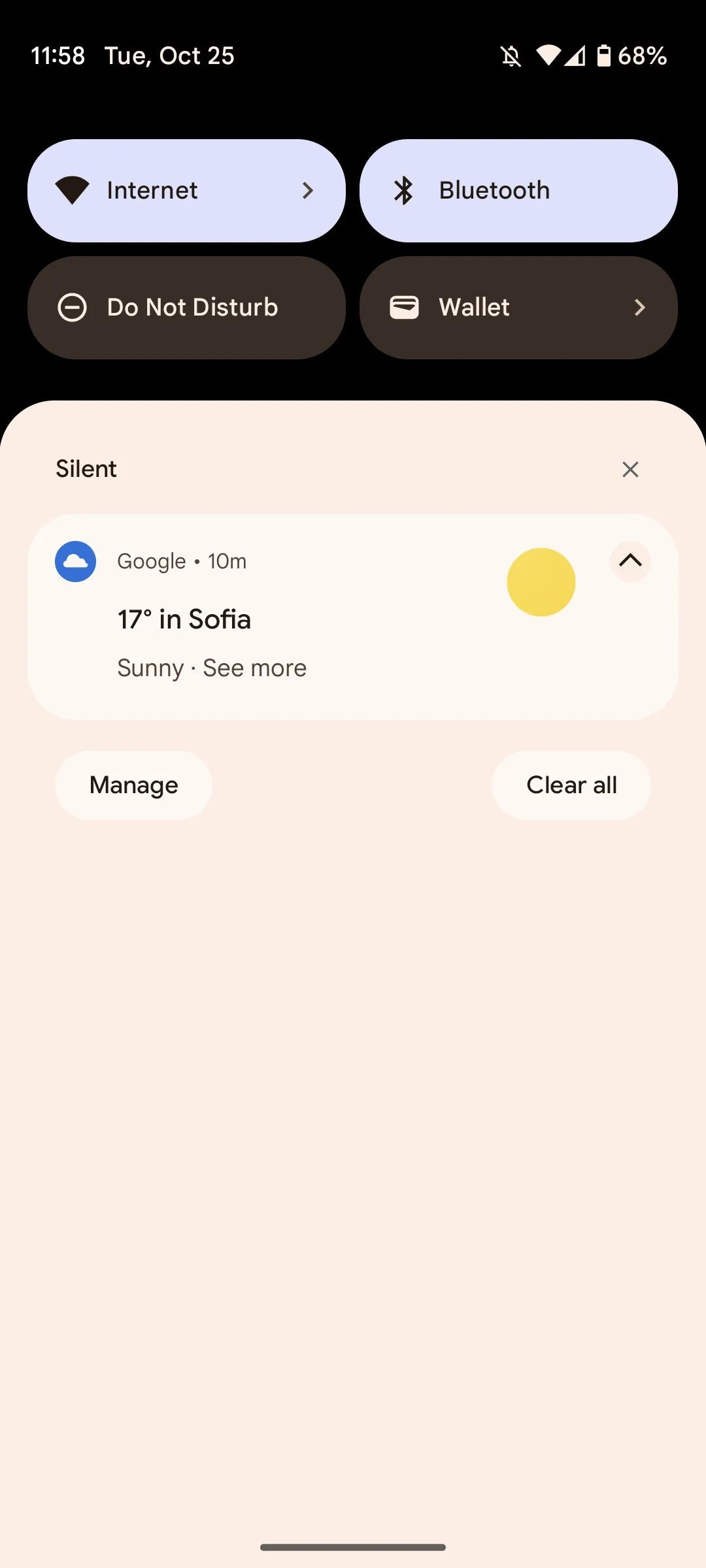Open the Internet quick settings tile
706x1568 pixels.
click(x=186, y=191)
